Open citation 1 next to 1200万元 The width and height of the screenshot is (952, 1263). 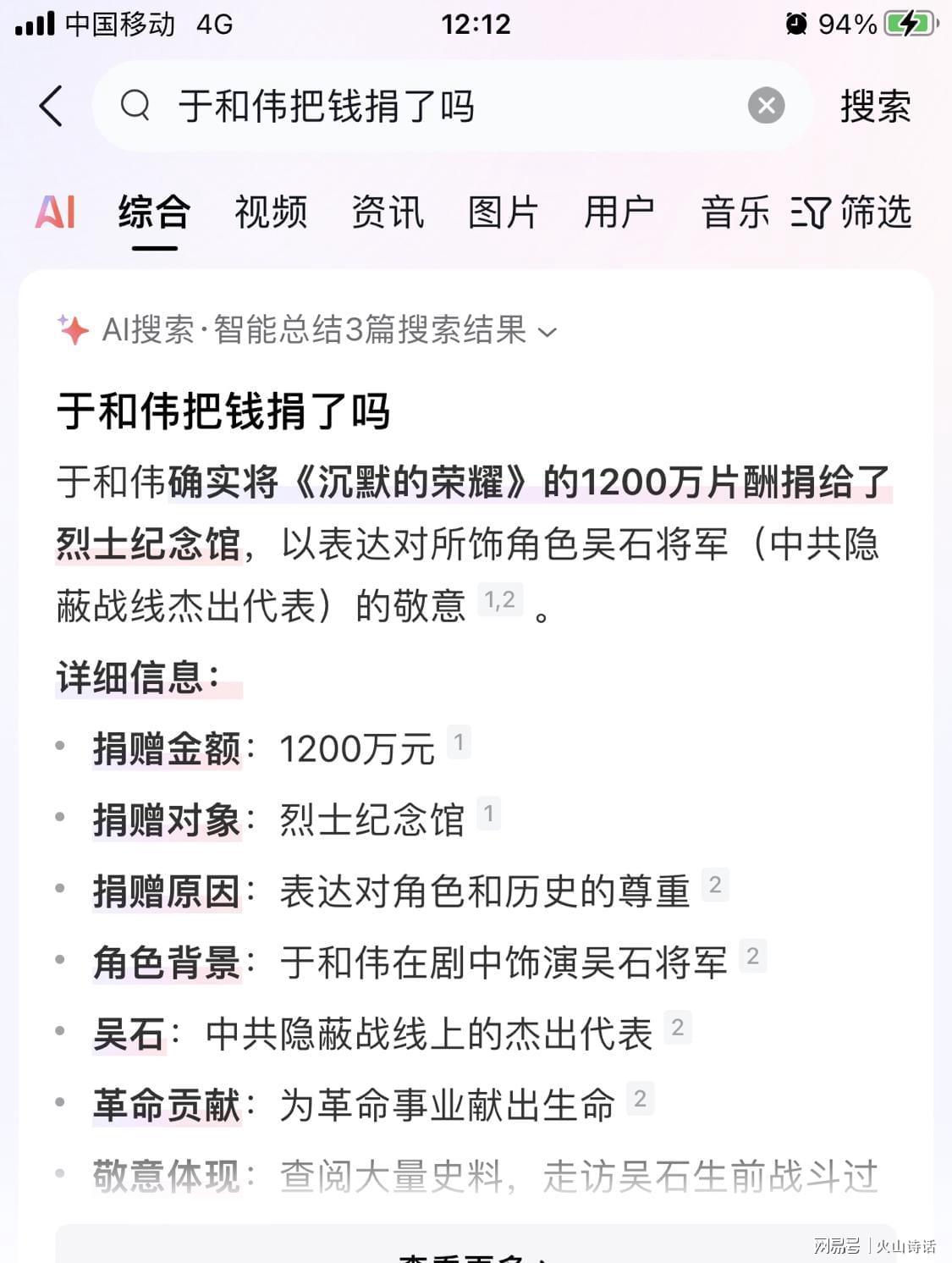coord(459,742)
